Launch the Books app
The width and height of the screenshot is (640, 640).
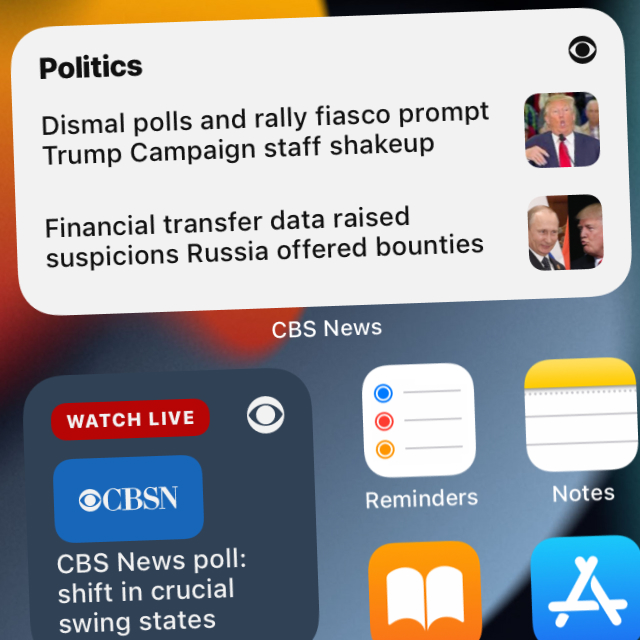coord(426,594)
